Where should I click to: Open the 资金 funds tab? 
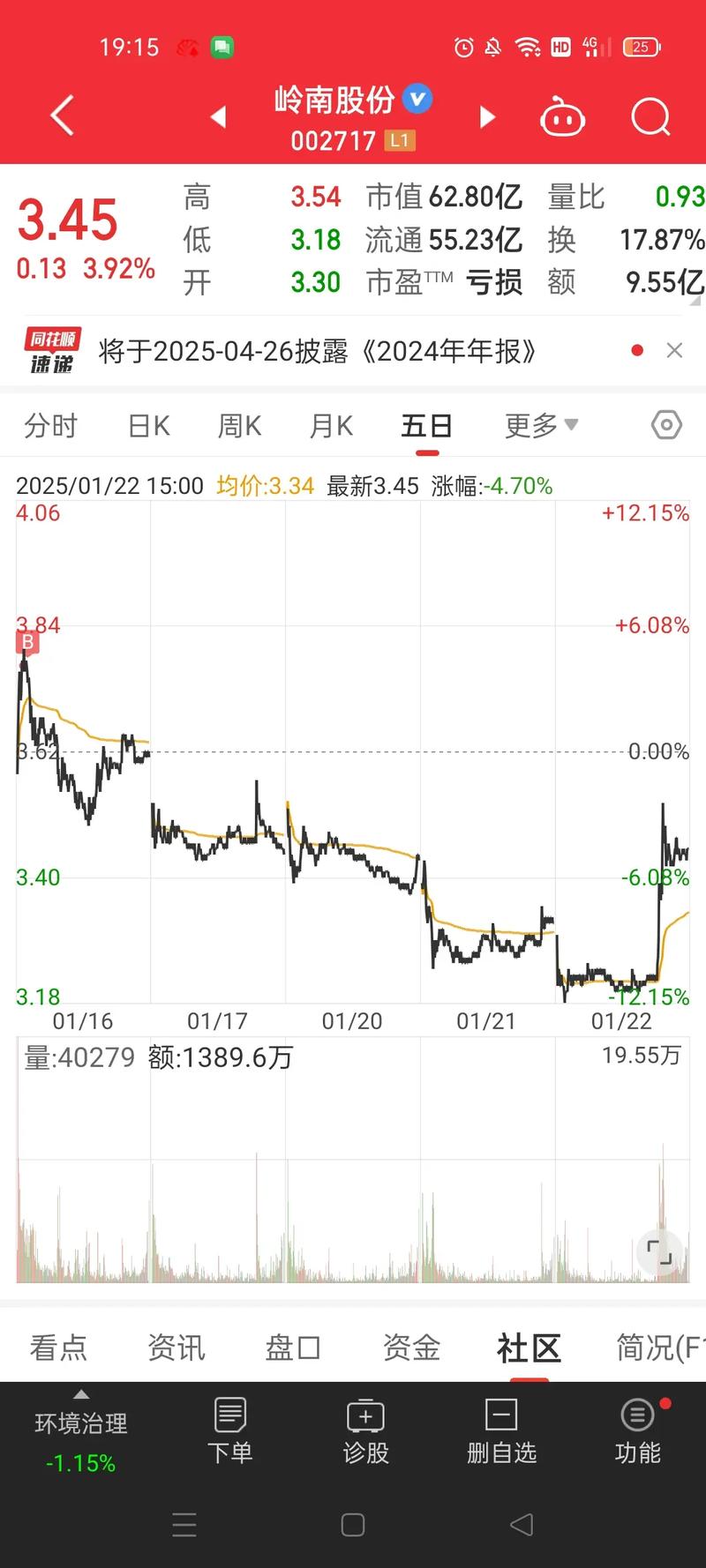point(410,1347)
